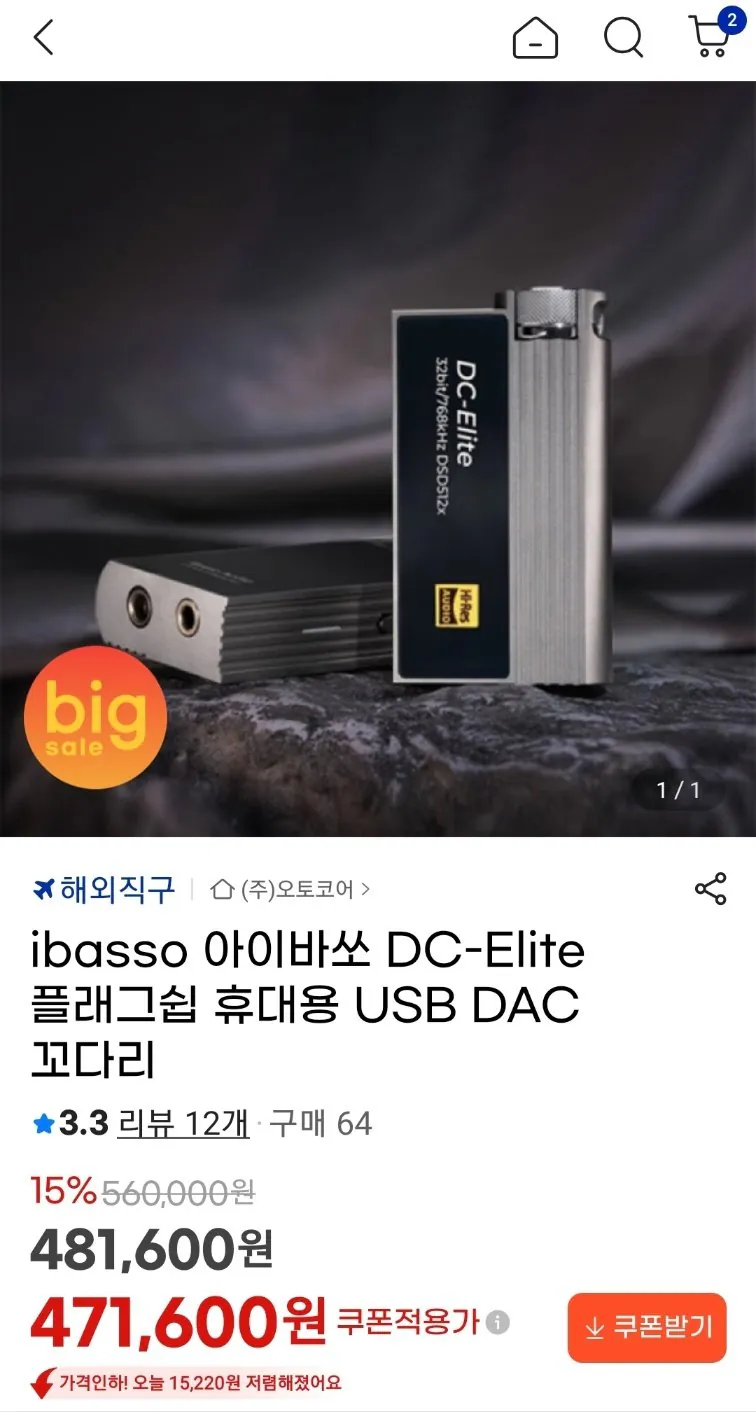Screen dimensions: 756x1412
Task: Share this product
Action: [x=710, y=888]
